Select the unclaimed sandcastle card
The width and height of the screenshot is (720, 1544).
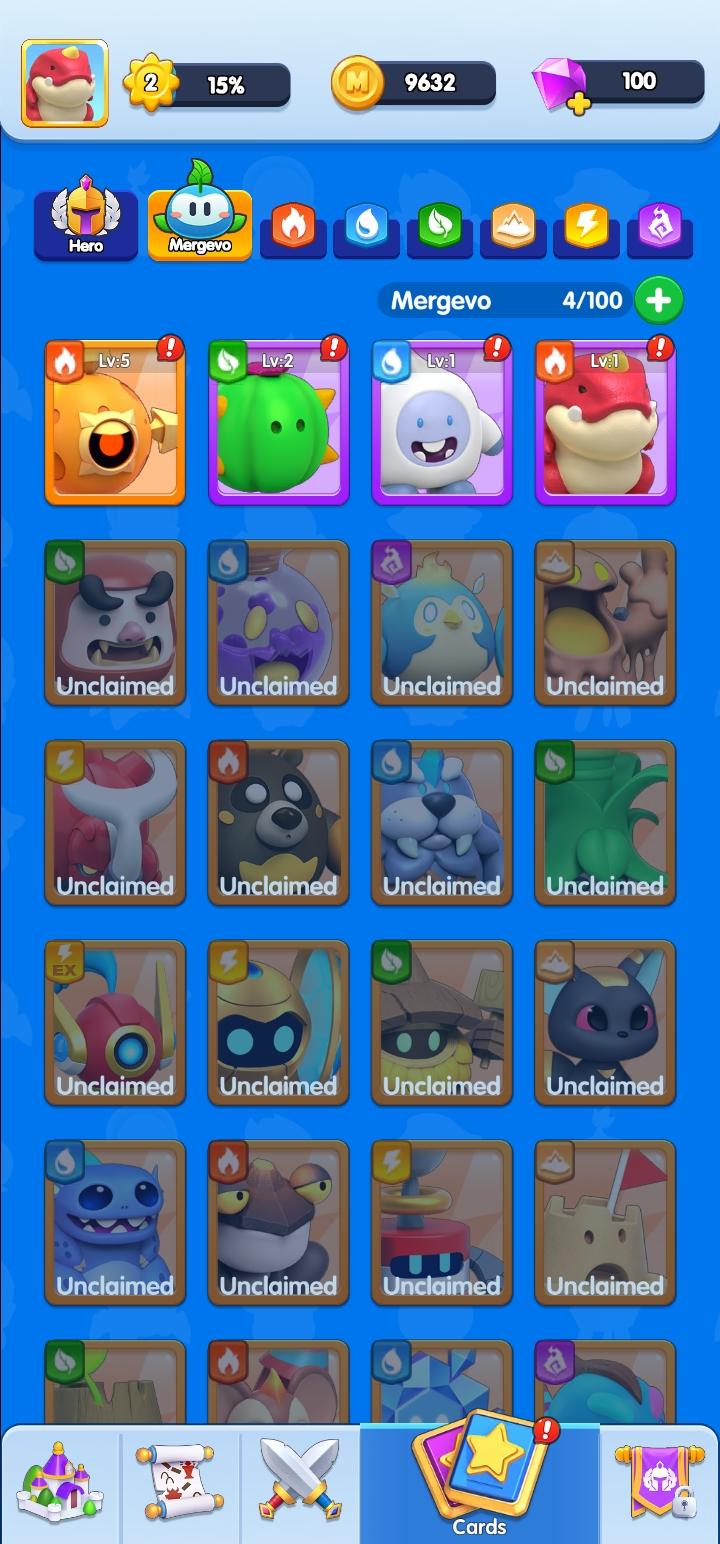click(x=605, y=1222)
